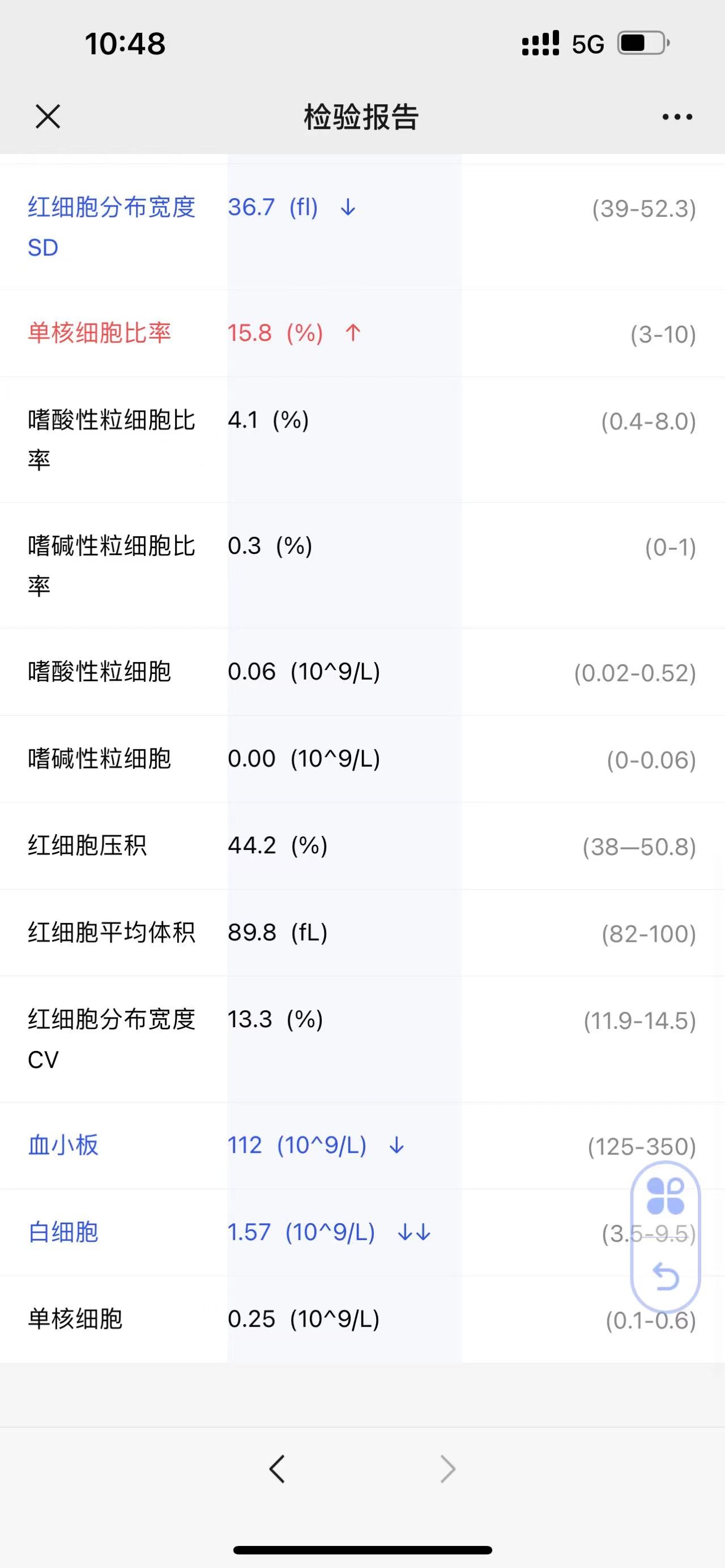Screen dimensions: 725x1568
Task: Go back with the bottom left arrow
Action: (277, 1469)
